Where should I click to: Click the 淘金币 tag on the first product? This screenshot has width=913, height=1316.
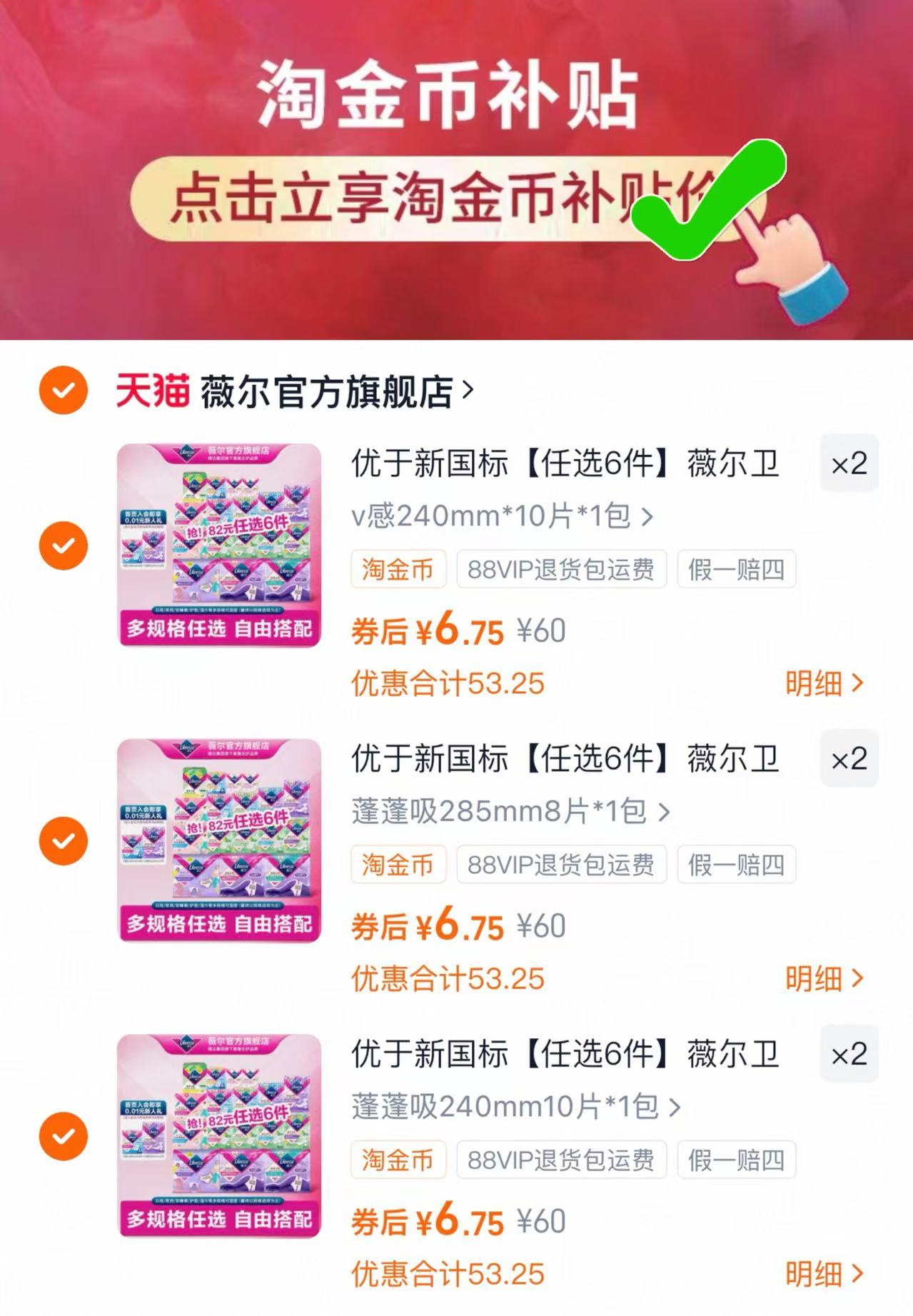point(398,569)
